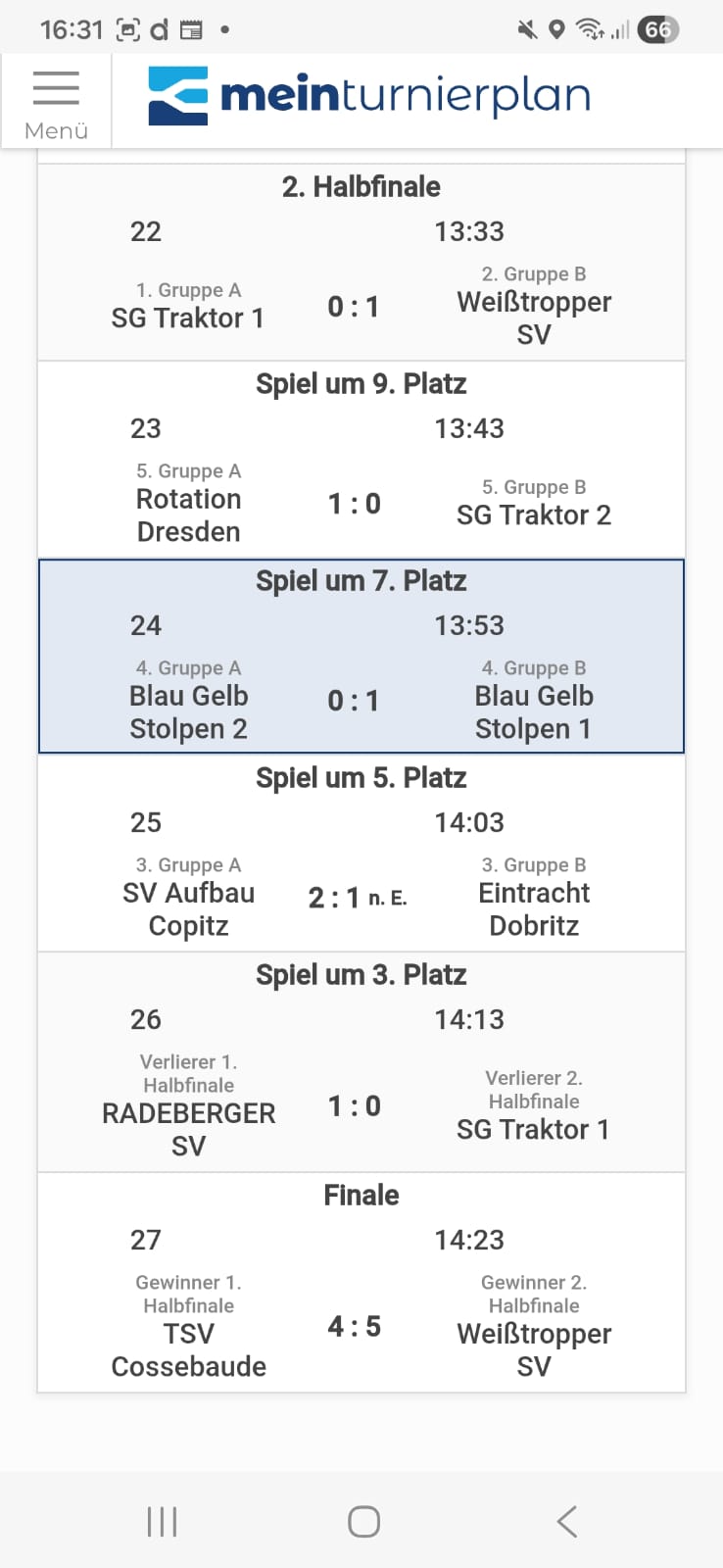723x1568 pixels.
Task: Go to the home screen
Action: coord(363,1521)
